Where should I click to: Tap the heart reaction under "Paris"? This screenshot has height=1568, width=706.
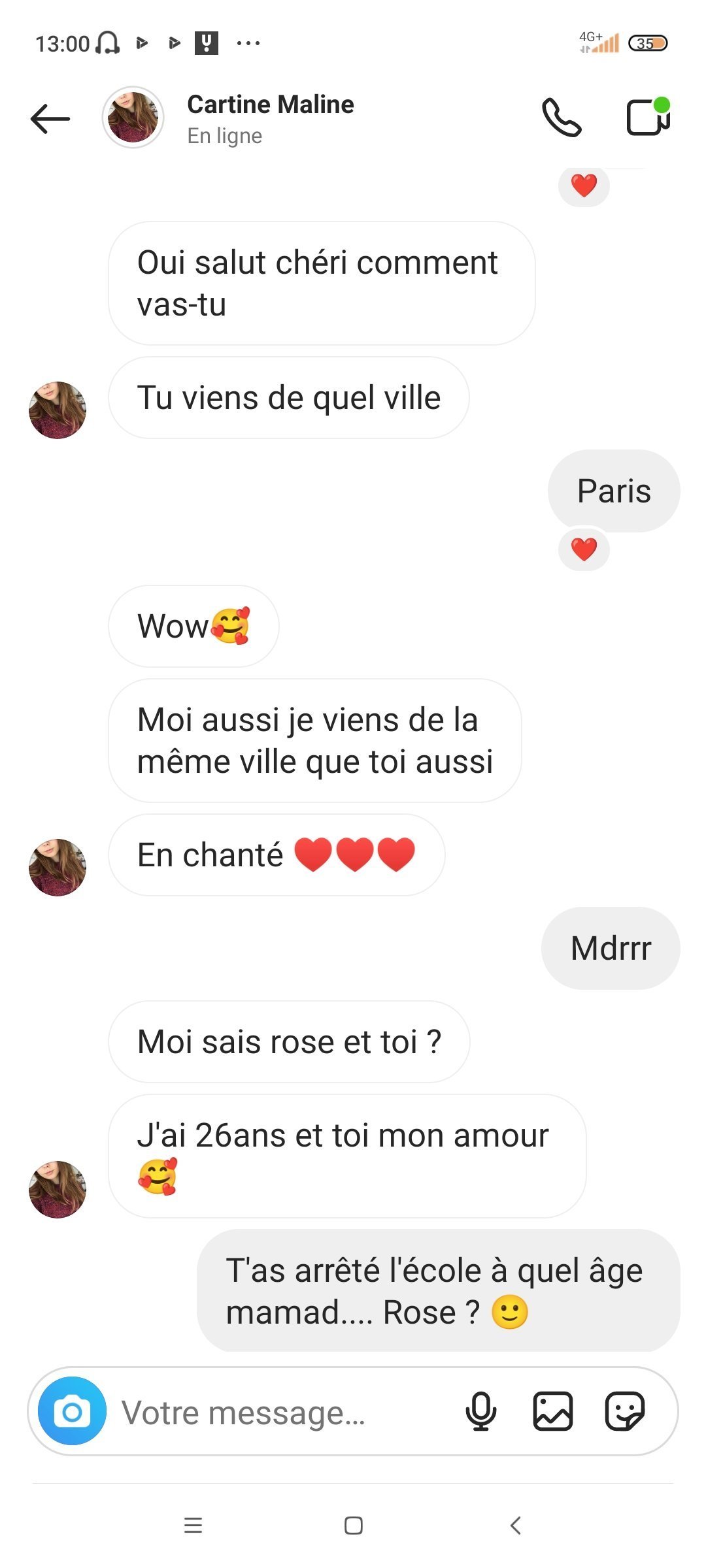tap(584, 549)
